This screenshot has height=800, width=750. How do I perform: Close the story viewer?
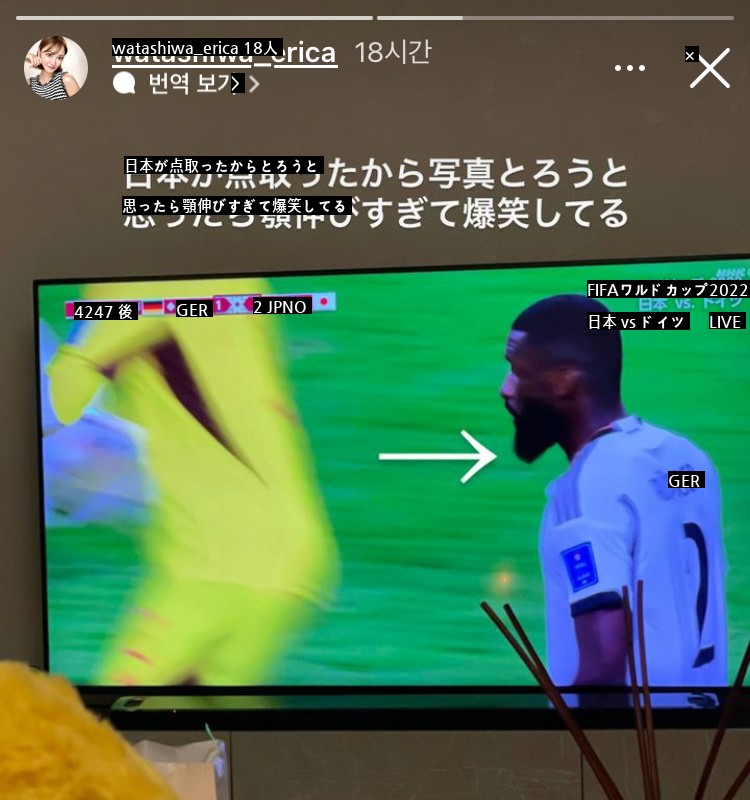tap(710, 69)
